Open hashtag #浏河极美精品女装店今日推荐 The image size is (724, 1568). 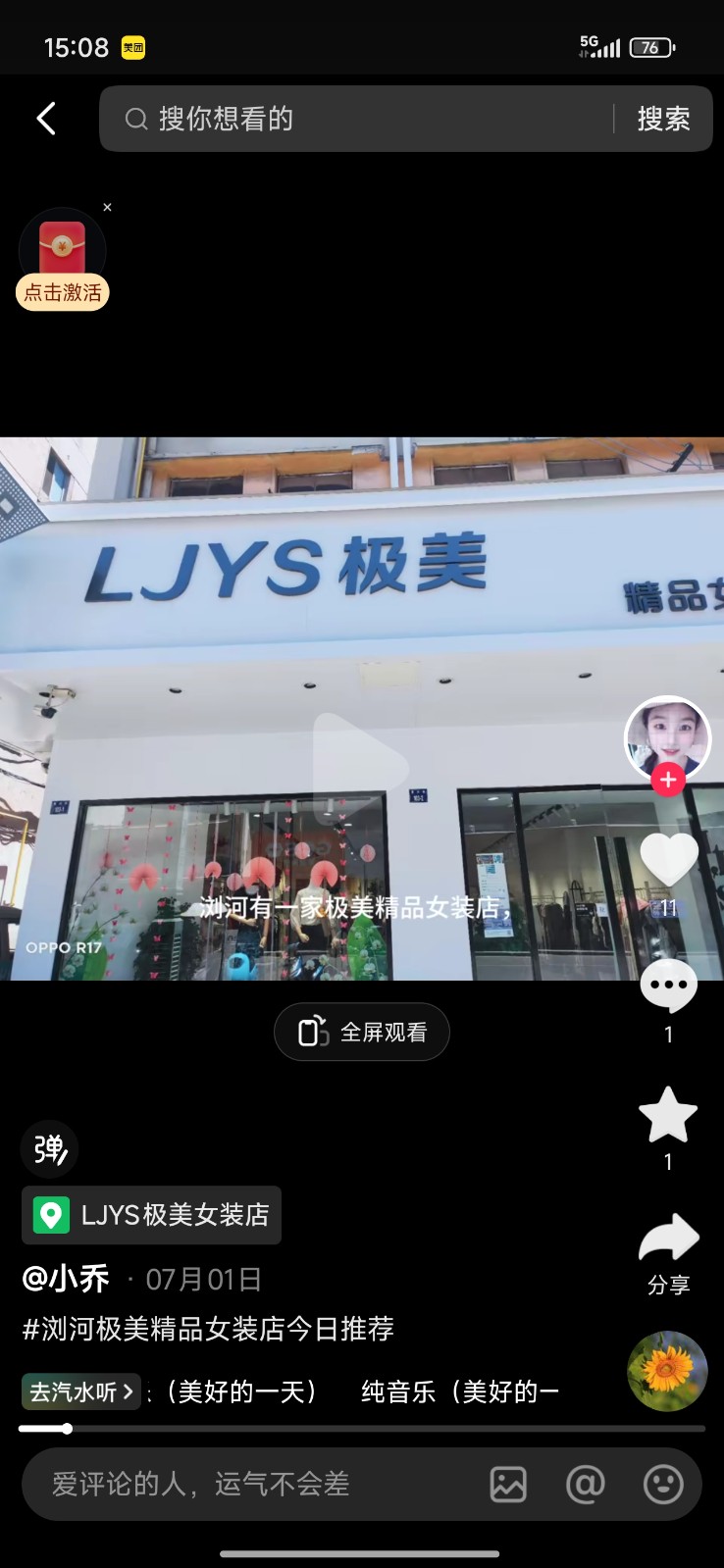click(x=208, y=1329)
